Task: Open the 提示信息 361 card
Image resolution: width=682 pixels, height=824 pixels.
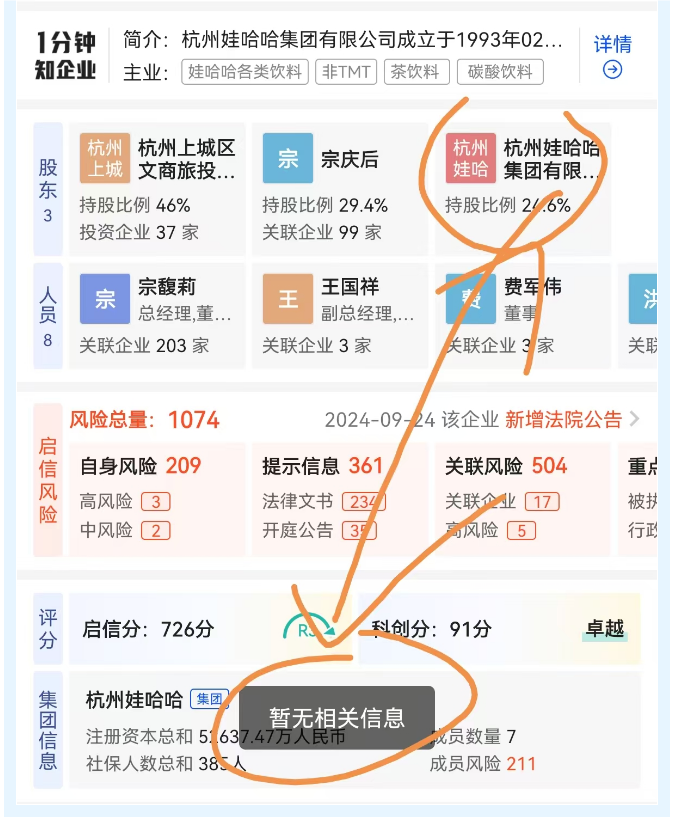Action: pyautogui.click(x=339, y=498)
